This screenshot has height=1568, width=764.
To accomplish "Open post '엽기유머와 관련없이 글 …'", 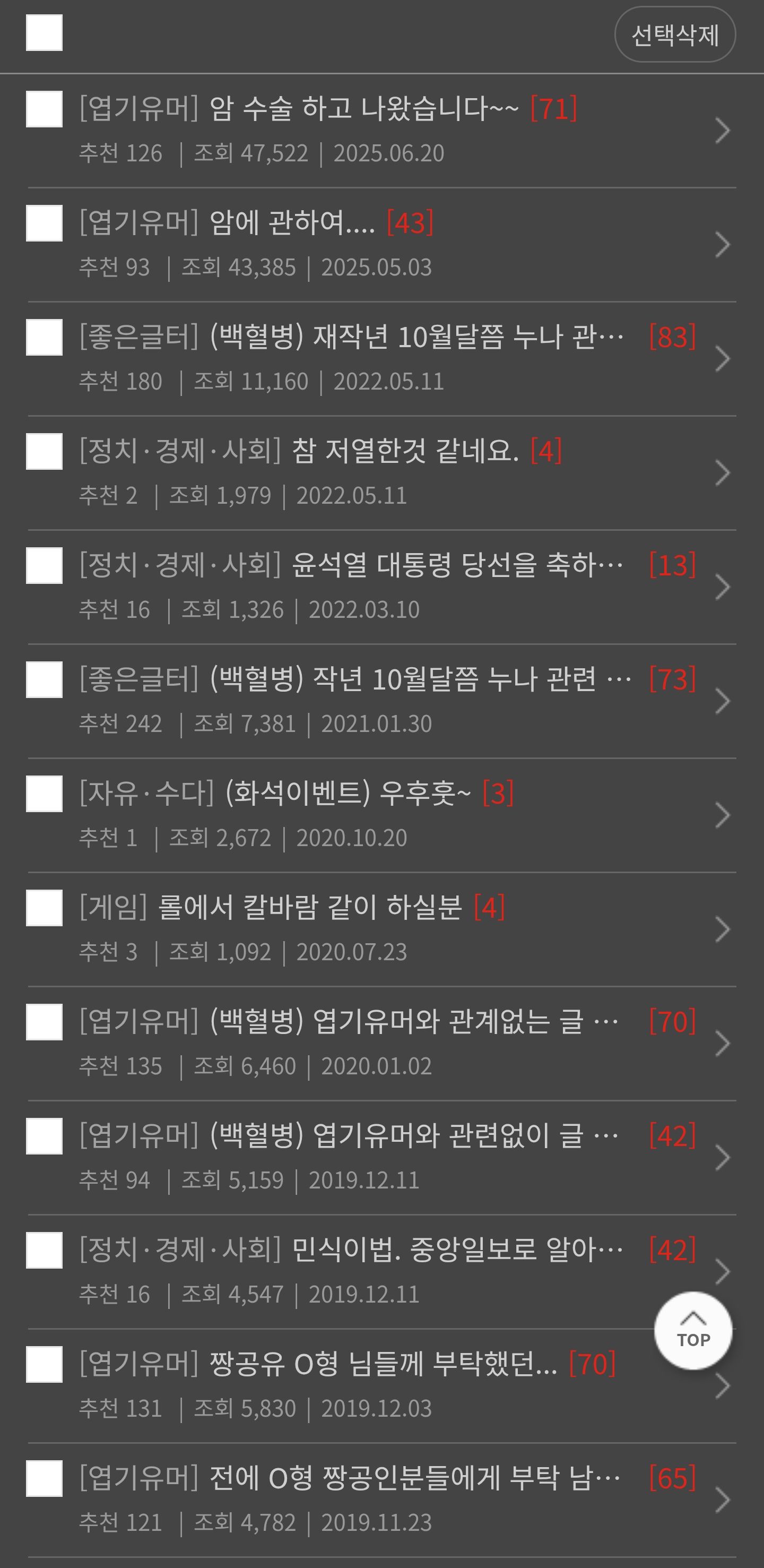I will [x=414, y=1136].
